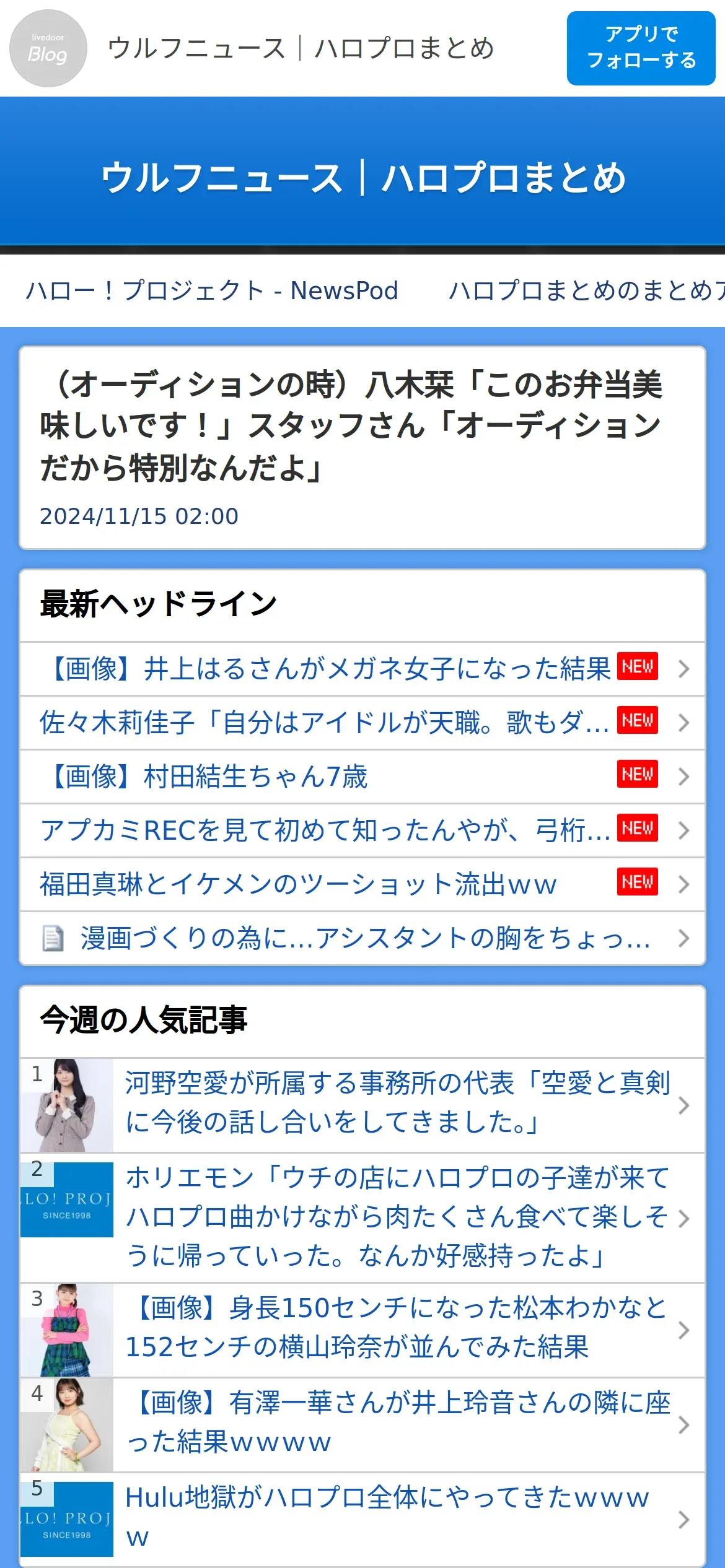The image size is (725, 1568).
Task: Open headline about 井上はる becoming メガネ女子
Action: [362, 669]
